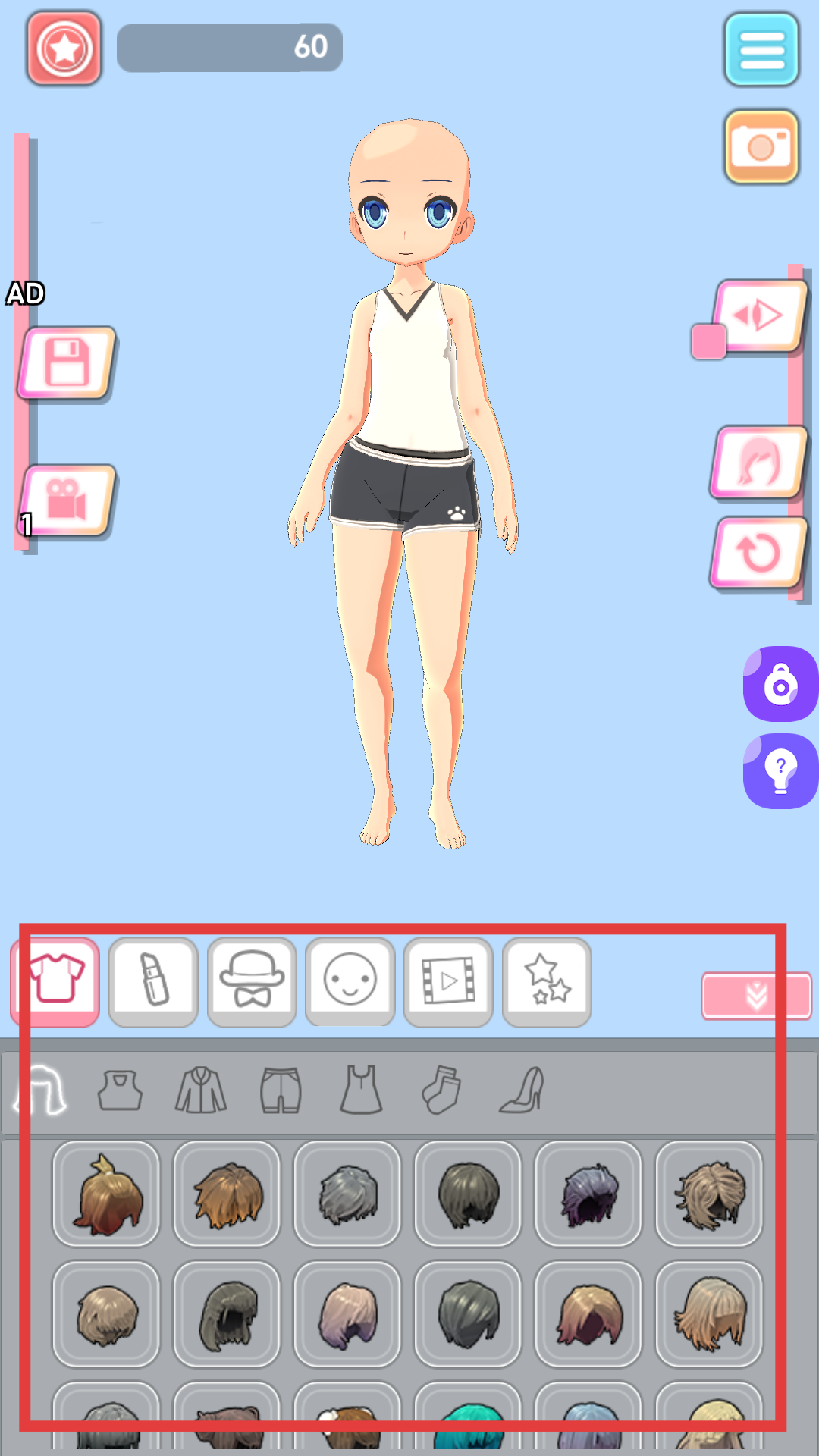Collapse the item panel with down arrows
This screenshot has width=819, height=1456.
(x=756, y=996)
